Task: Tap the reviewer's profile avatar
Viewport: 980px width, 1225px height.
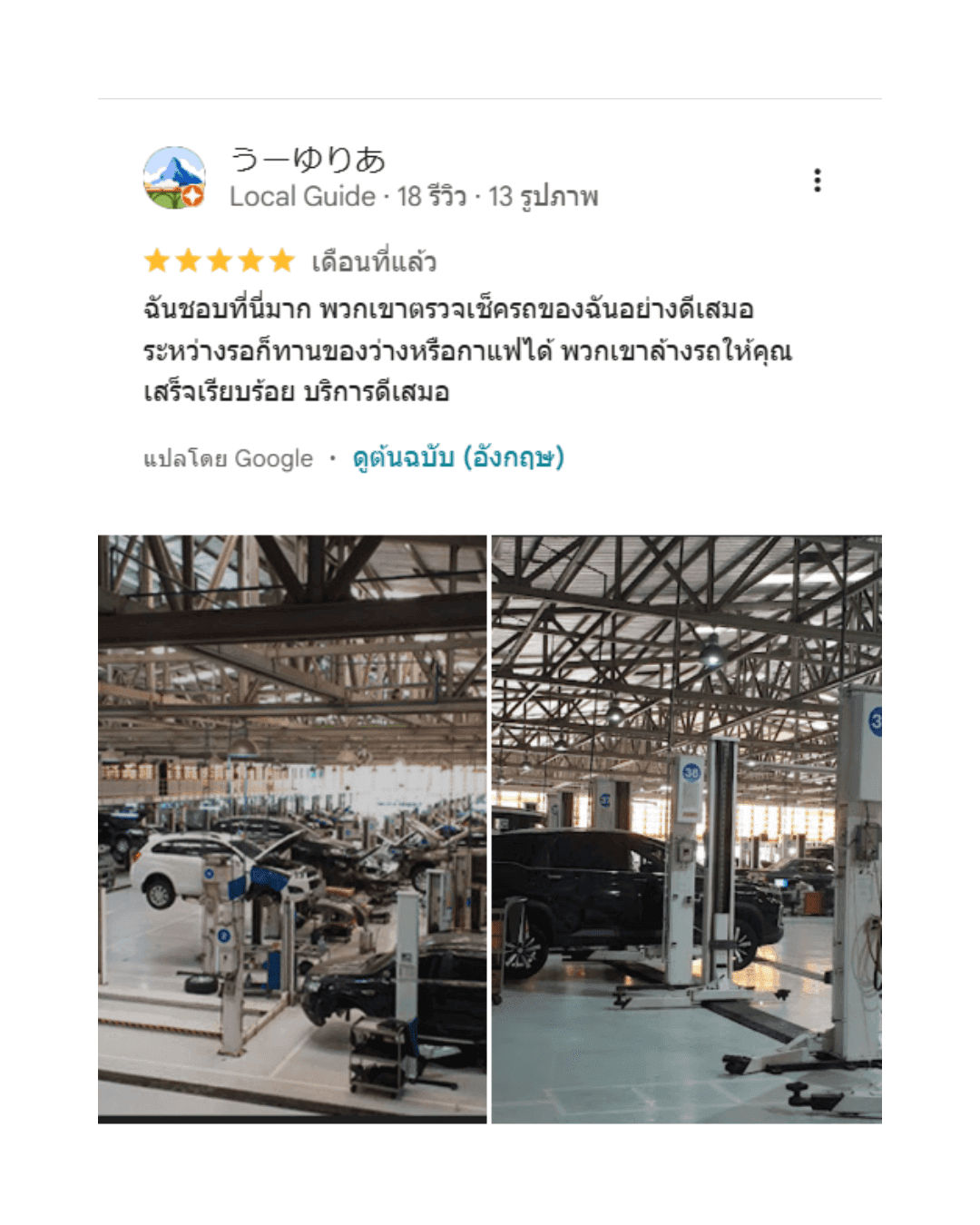Action: pos(174,178)
